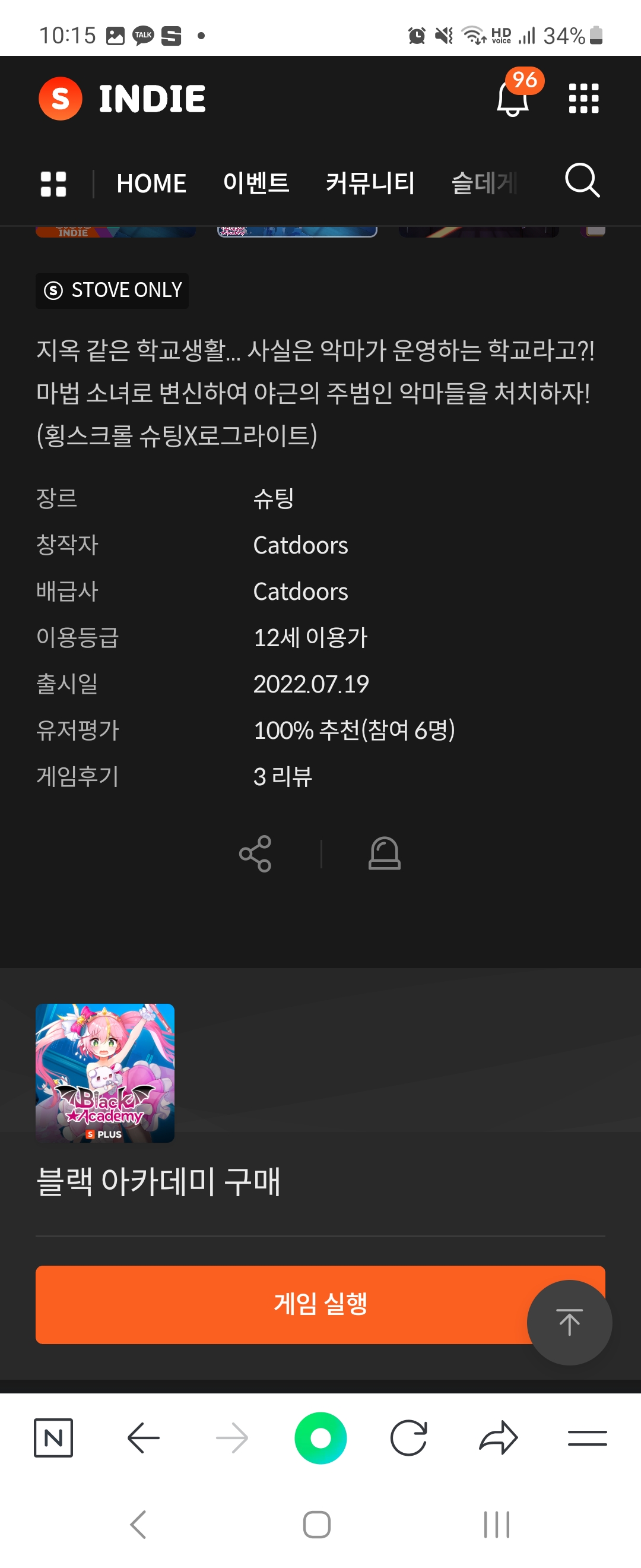The image size is (641, 1568).
Task: Open the browser menu
Action: pos(587,1438)
